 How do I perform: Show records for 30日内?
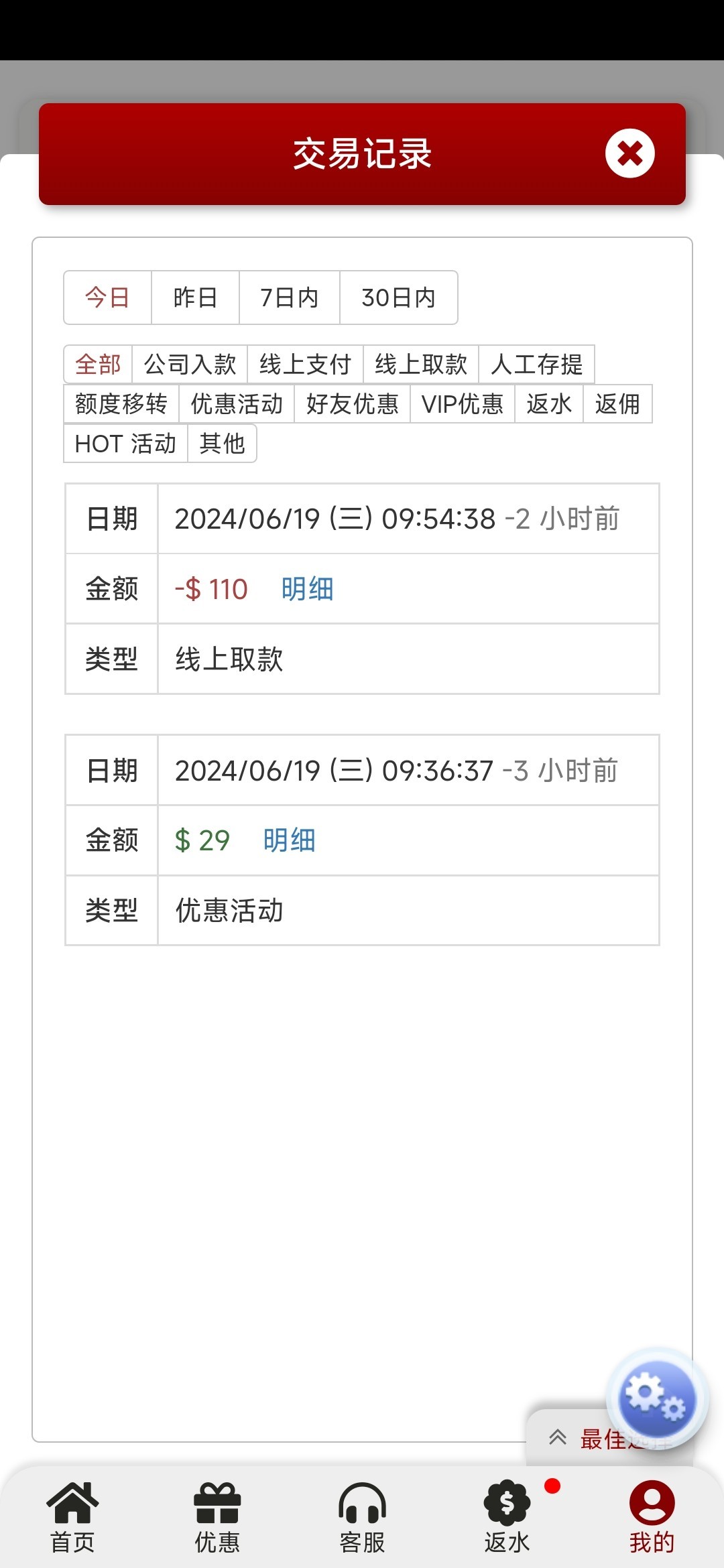pos(399,298)
